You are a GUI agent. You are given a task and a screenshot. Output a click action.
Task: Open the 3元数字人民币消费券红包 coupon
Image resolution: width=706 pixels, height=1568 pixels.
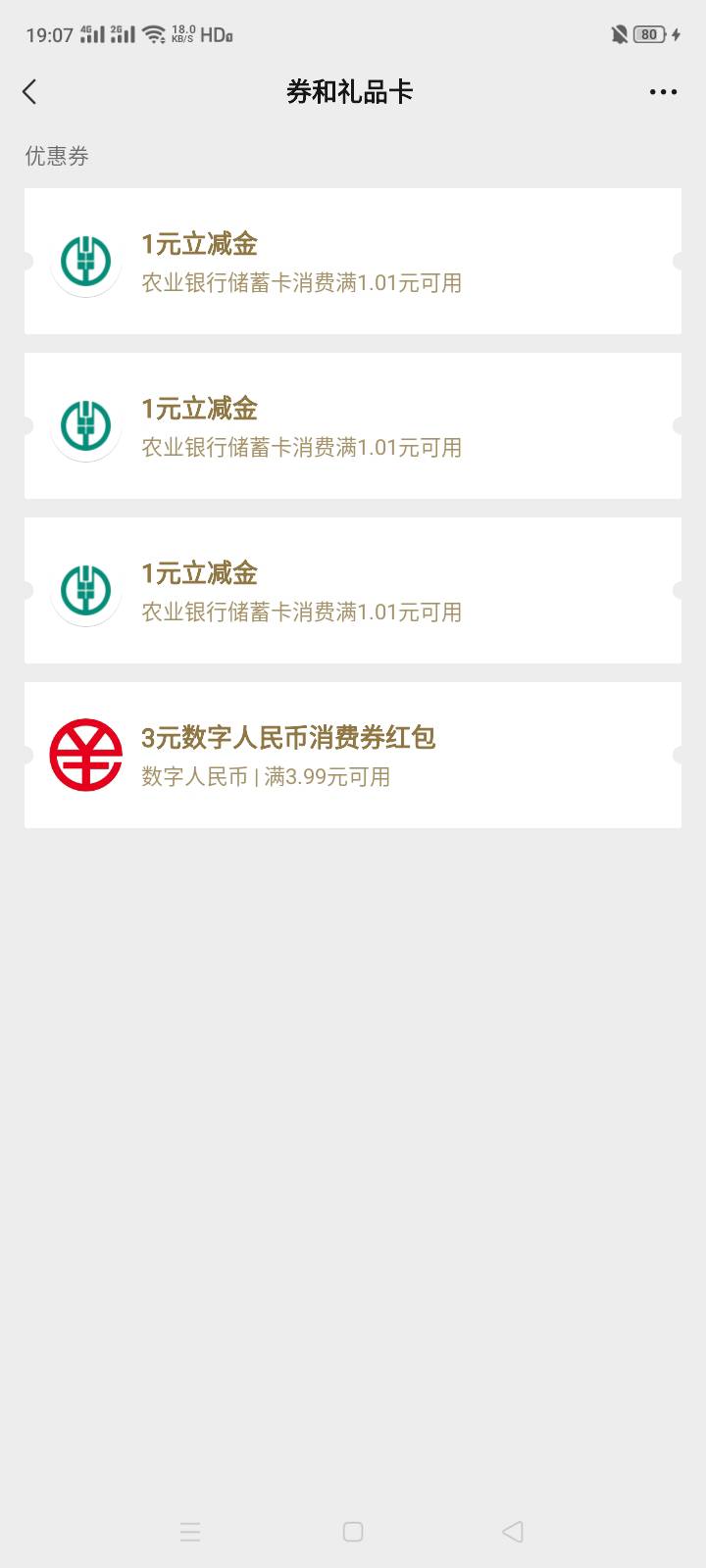point(353,755)
